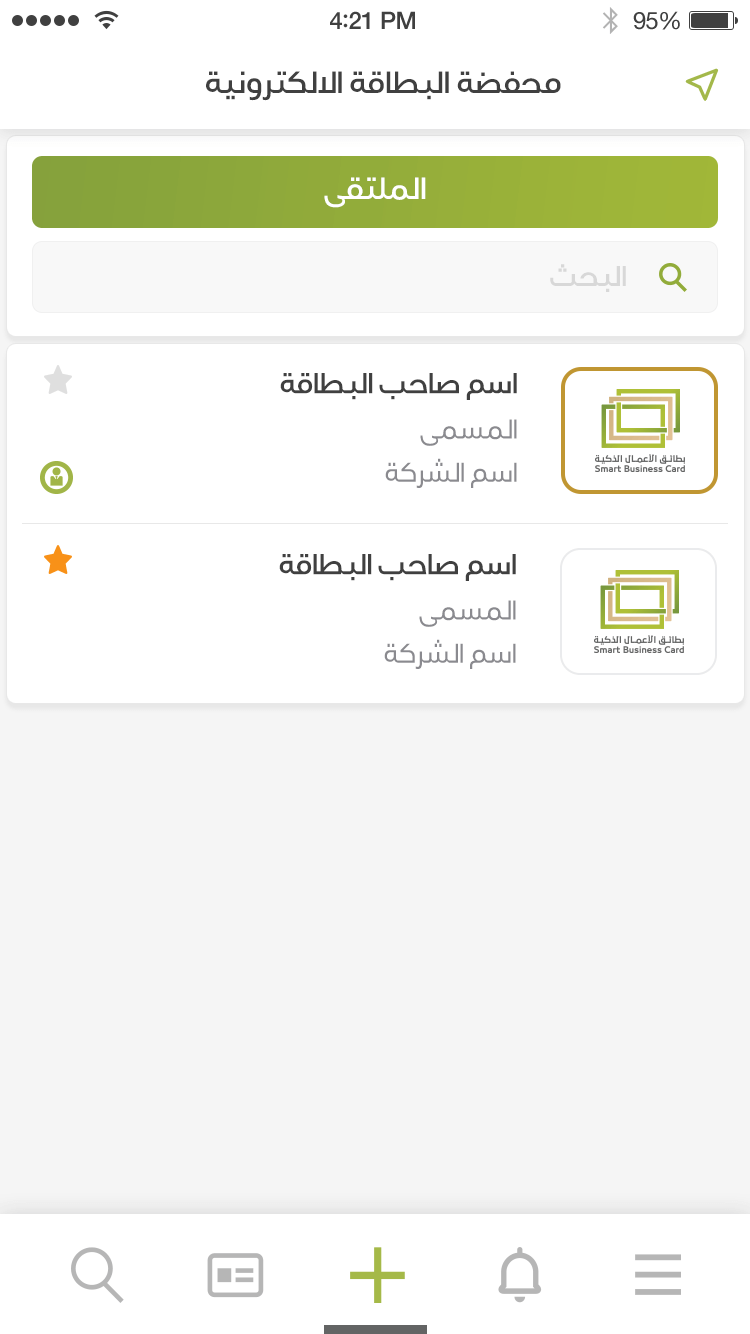Open the hamburger menu tab
The width and height of the screenshot is (750, 1334).
[x=658, y=1275]
